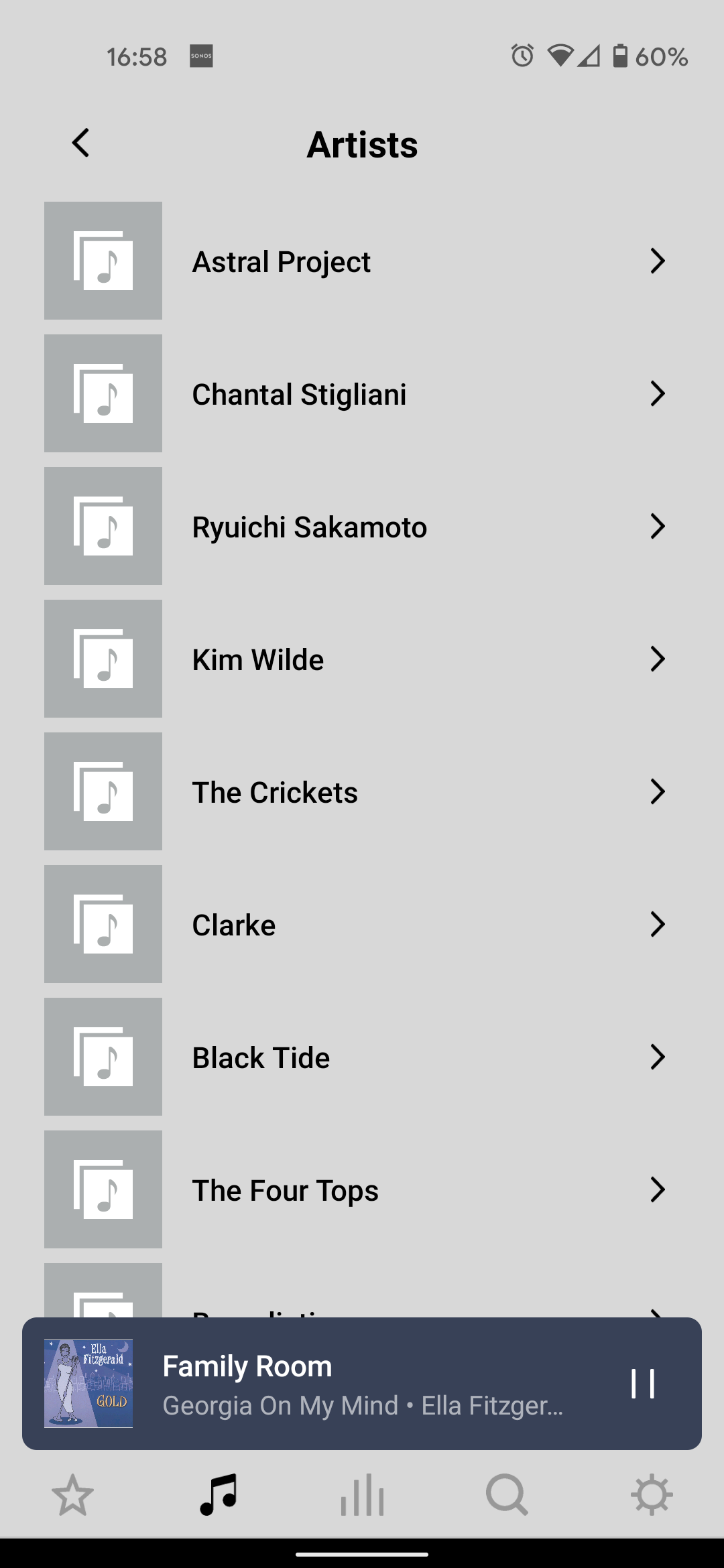Switch to the favorites star tab
The image size is (724, 1568).
72,1495
